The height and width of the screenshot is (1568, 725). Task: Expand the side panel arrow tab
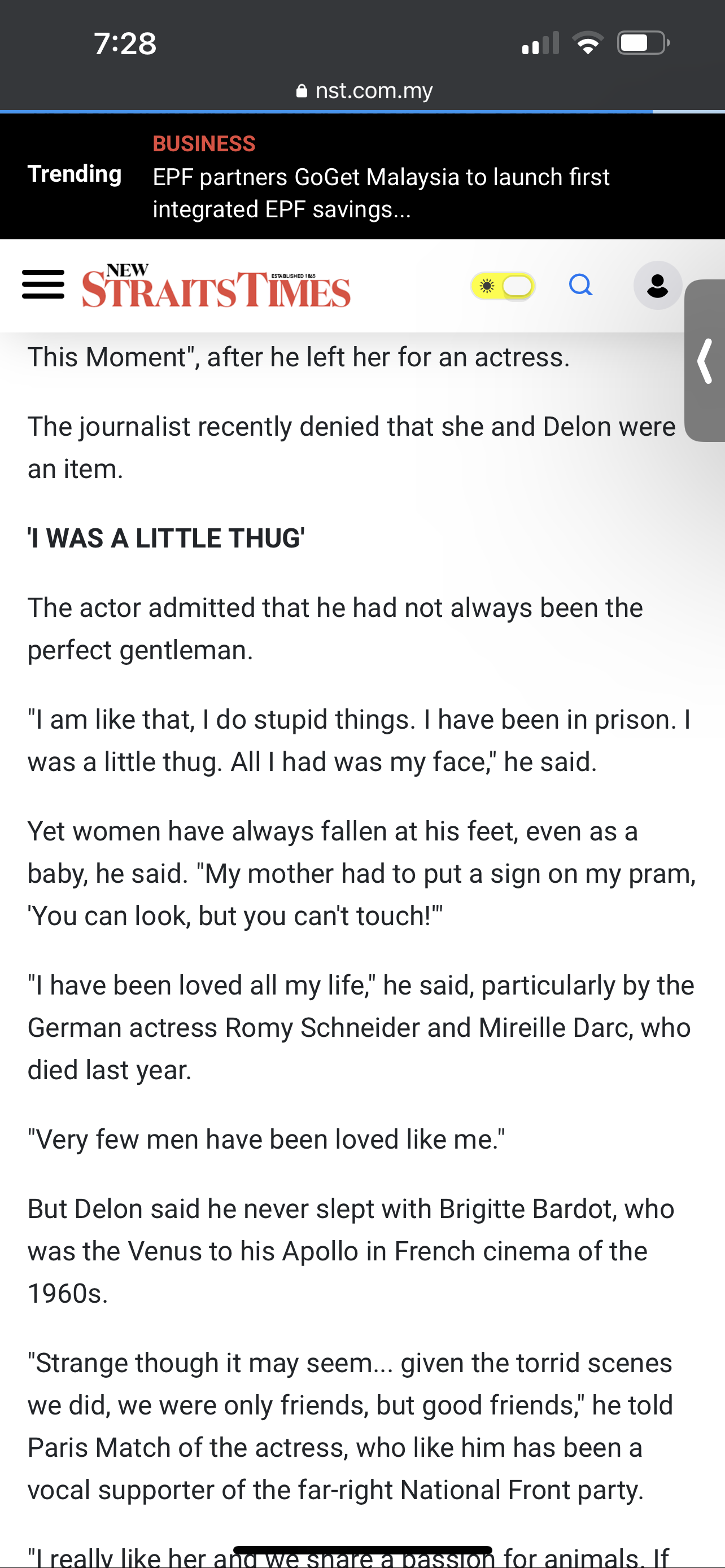705,361
